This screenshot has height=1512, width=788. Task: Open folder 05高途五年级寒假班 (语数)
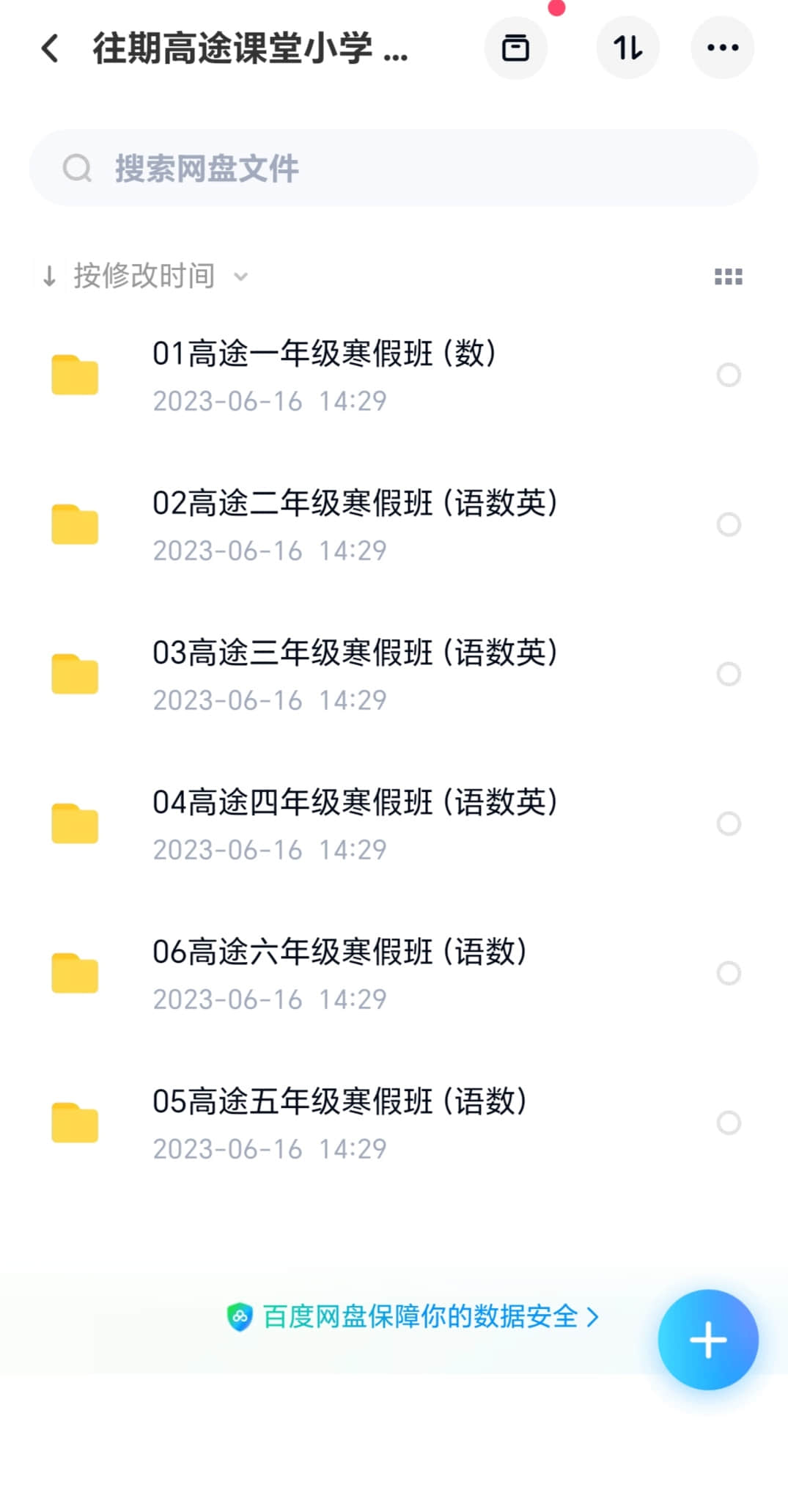coord(394,1123)
